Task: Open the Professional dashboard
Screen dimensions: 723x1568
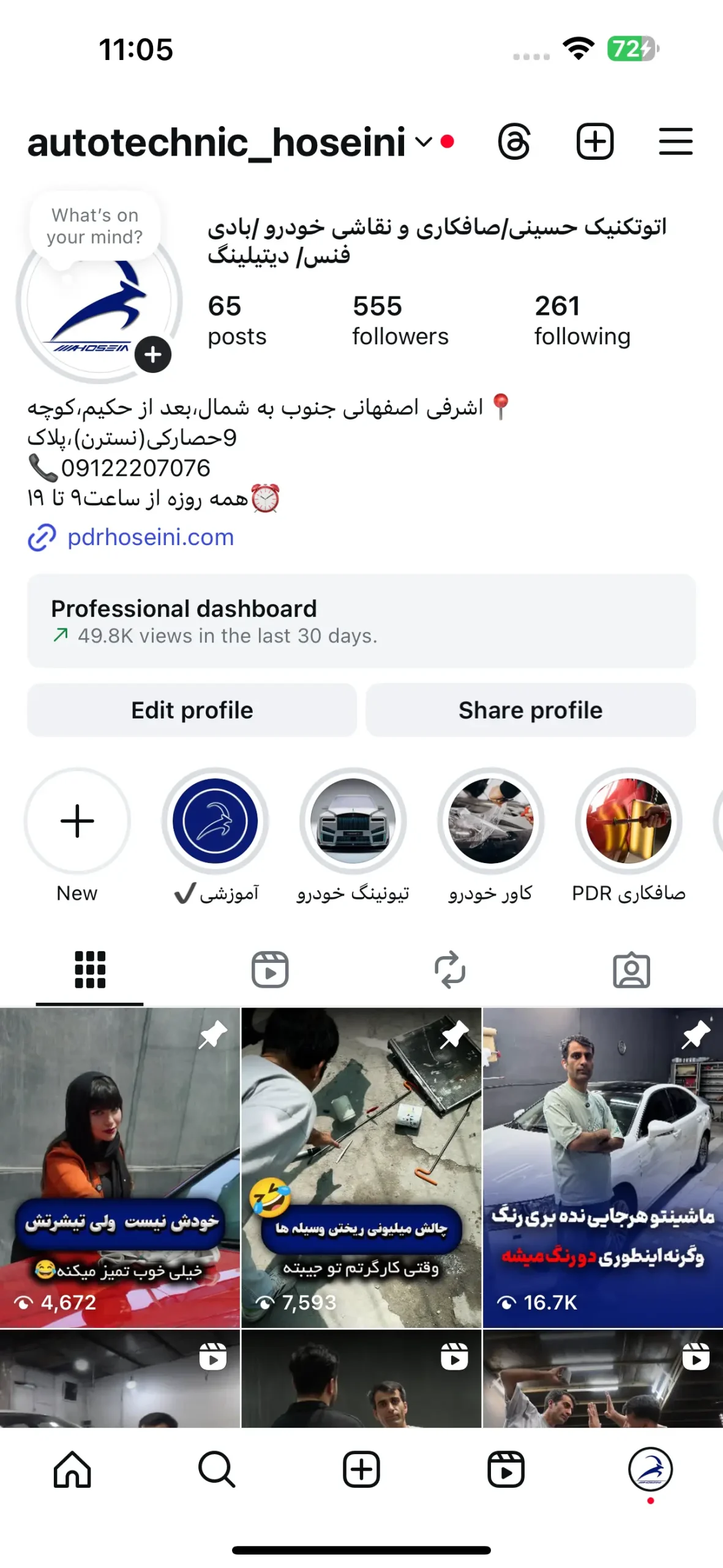Action: [x=361, y=620]
